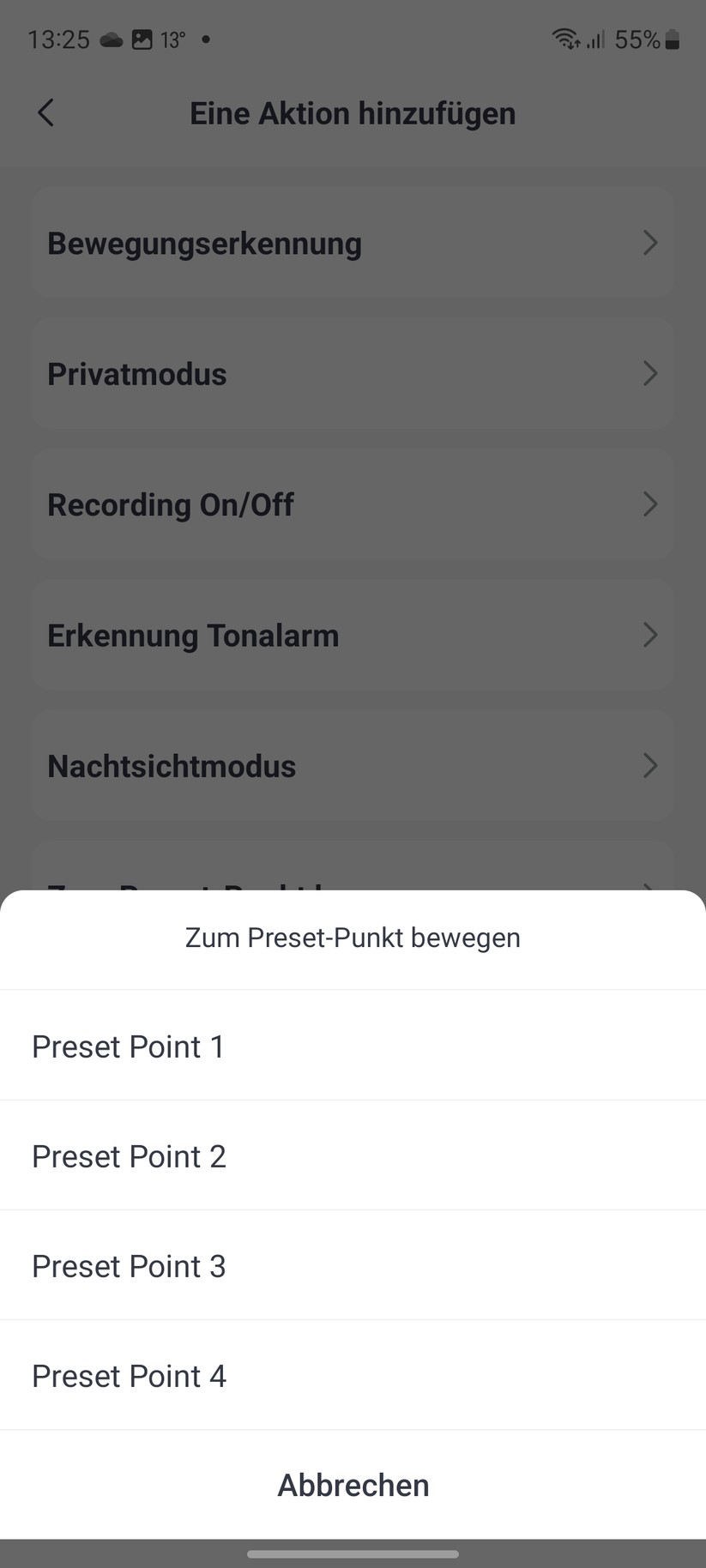This screenshot has width=706, height=1568.
Task: Tap the clock showing 13:25
Action: pyautogui.click(x=58, y=39)
